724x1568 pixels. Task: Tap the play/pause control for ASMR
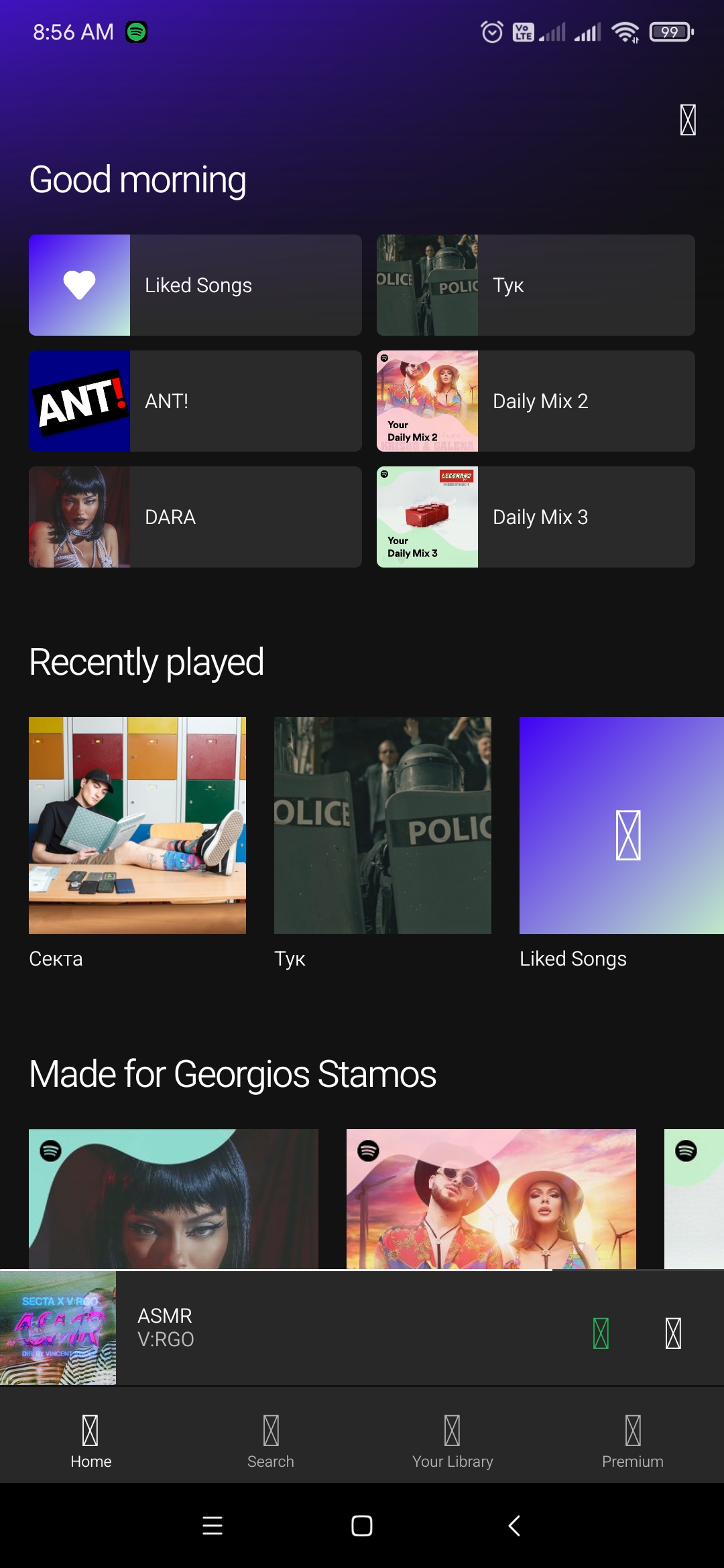(x=673, y=1333)
